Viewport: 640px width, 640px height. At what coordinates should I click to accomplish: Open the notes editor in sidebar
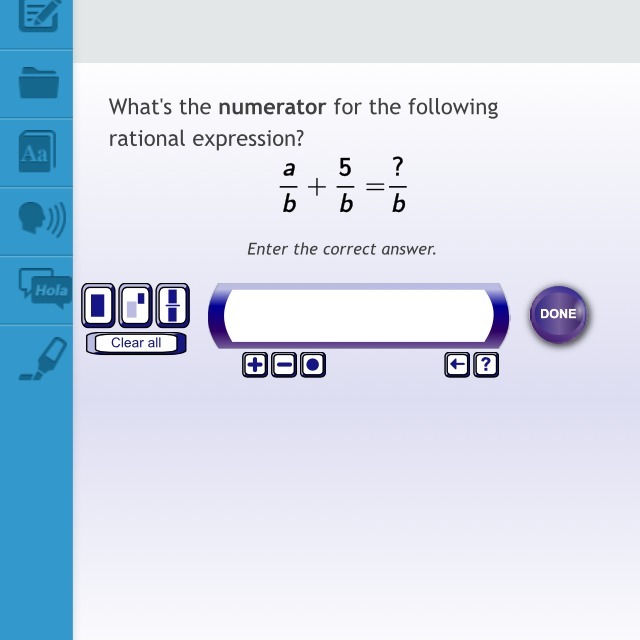click(x=38, y=16)
